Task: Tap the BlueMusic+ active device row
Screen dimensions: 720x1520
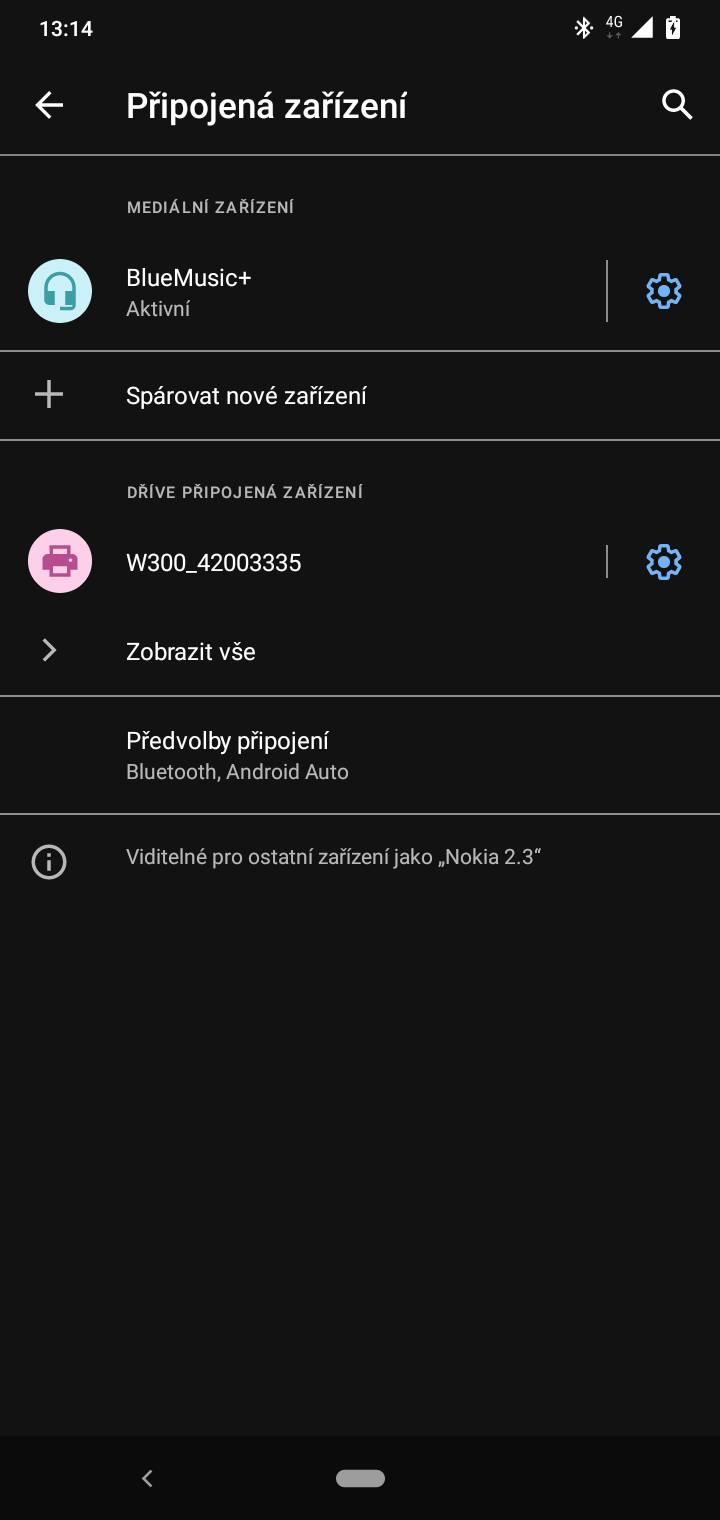Action: 300,291
